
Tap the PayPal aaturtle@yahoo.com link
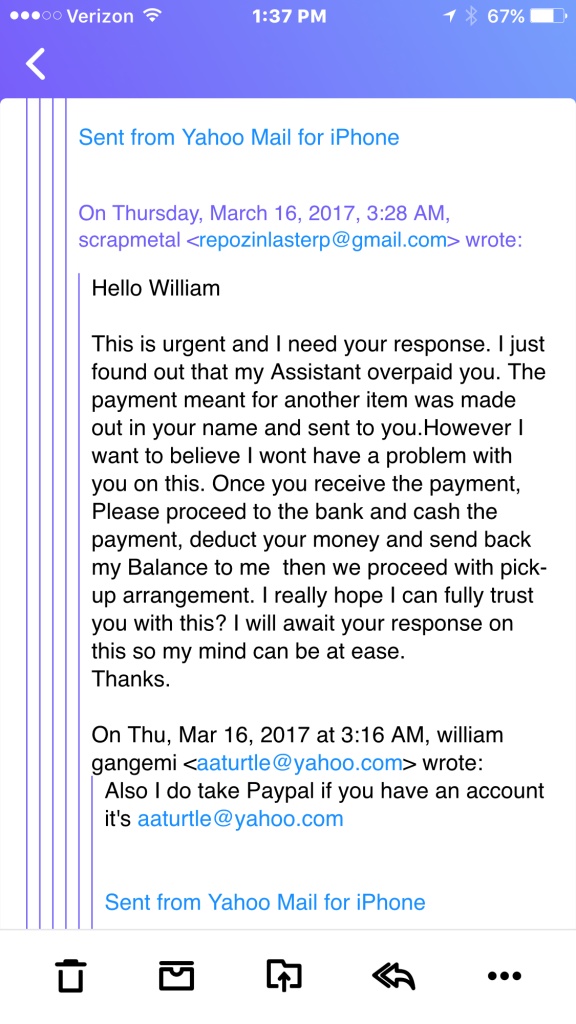pyautogui.click(x=240, y=818)
